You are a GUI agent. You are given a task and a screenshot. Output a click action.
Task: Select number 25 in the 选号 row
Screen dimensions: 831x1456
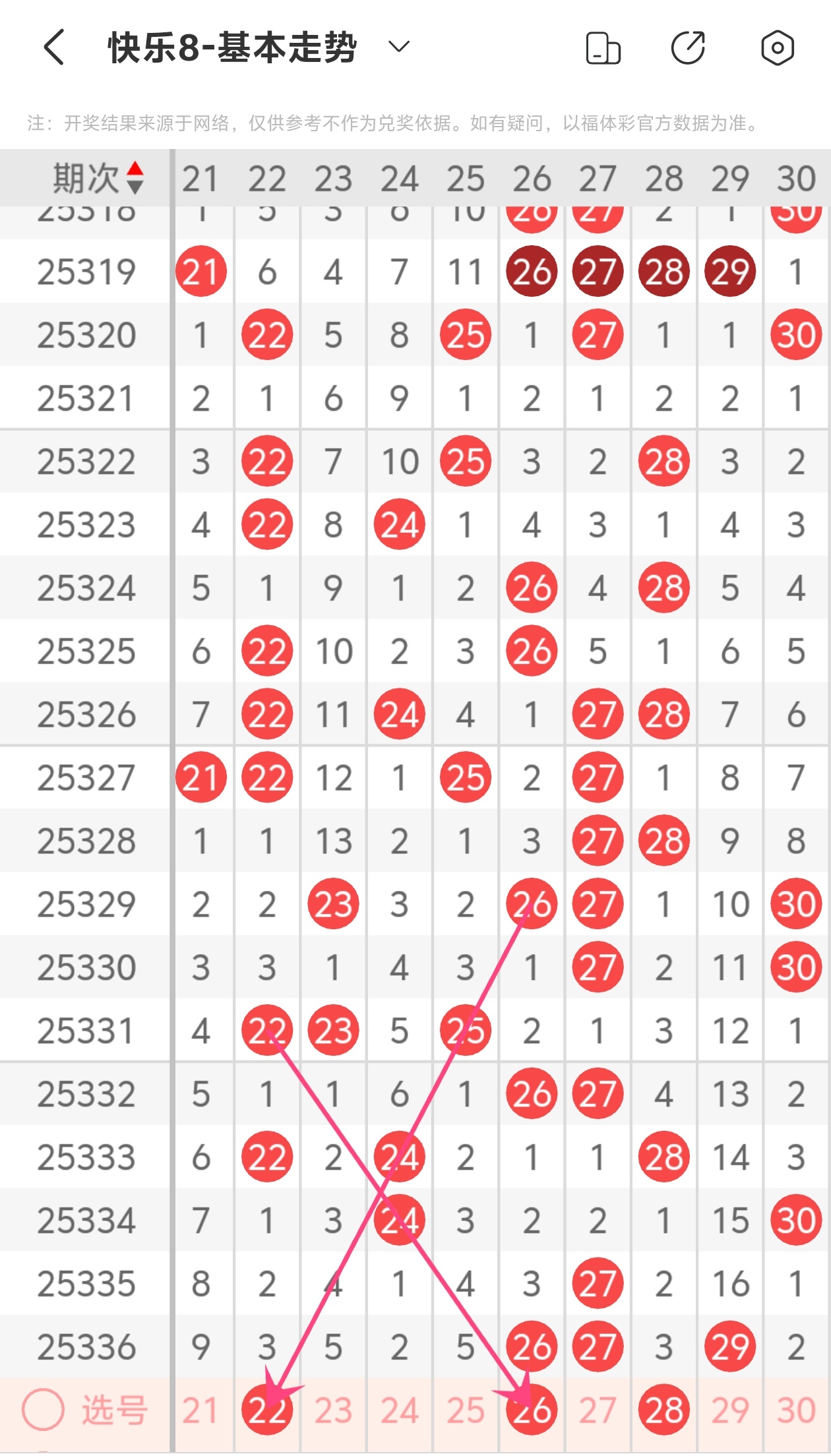tap(466, 1410)
